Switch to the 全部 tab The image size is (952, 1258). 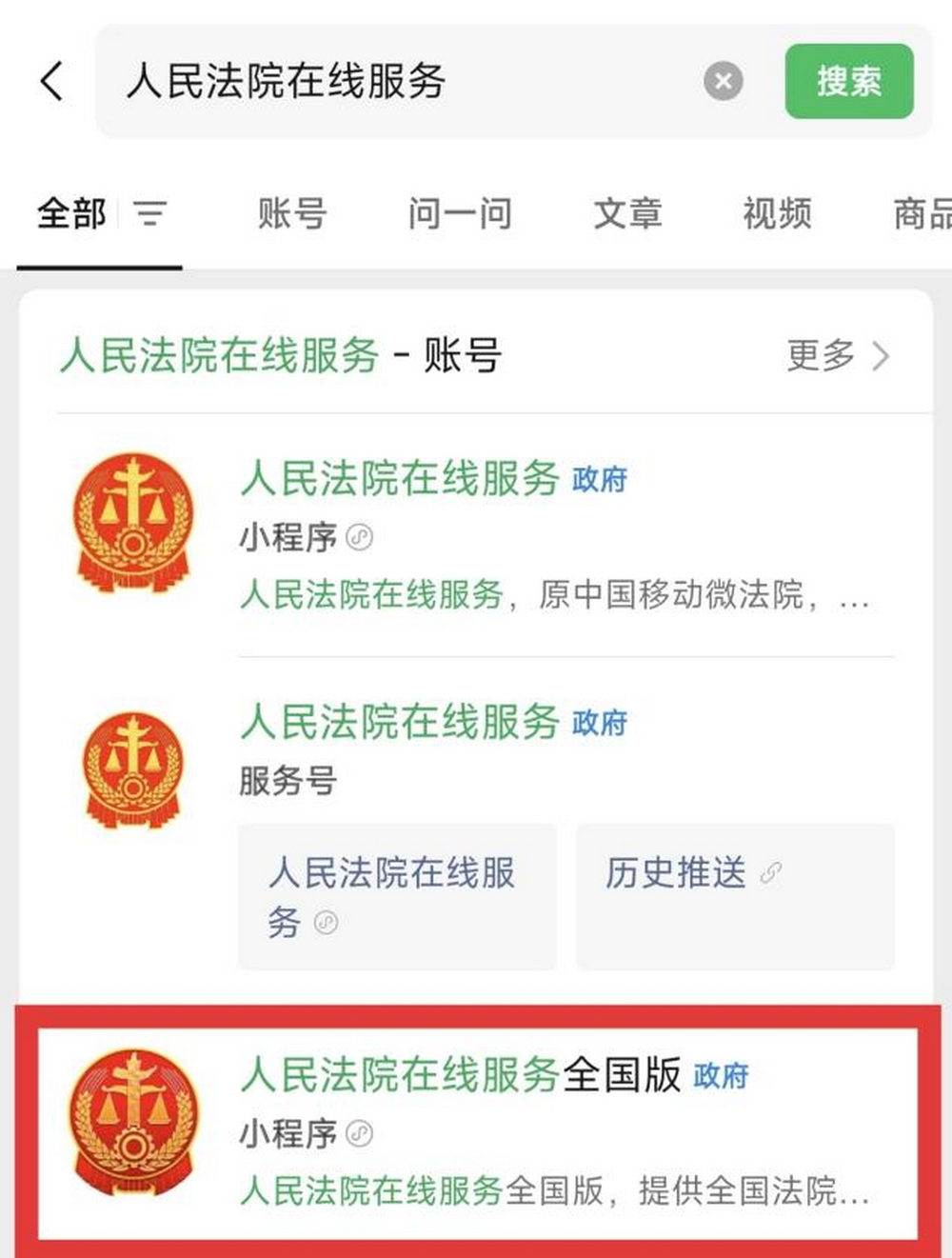point(71,213)
